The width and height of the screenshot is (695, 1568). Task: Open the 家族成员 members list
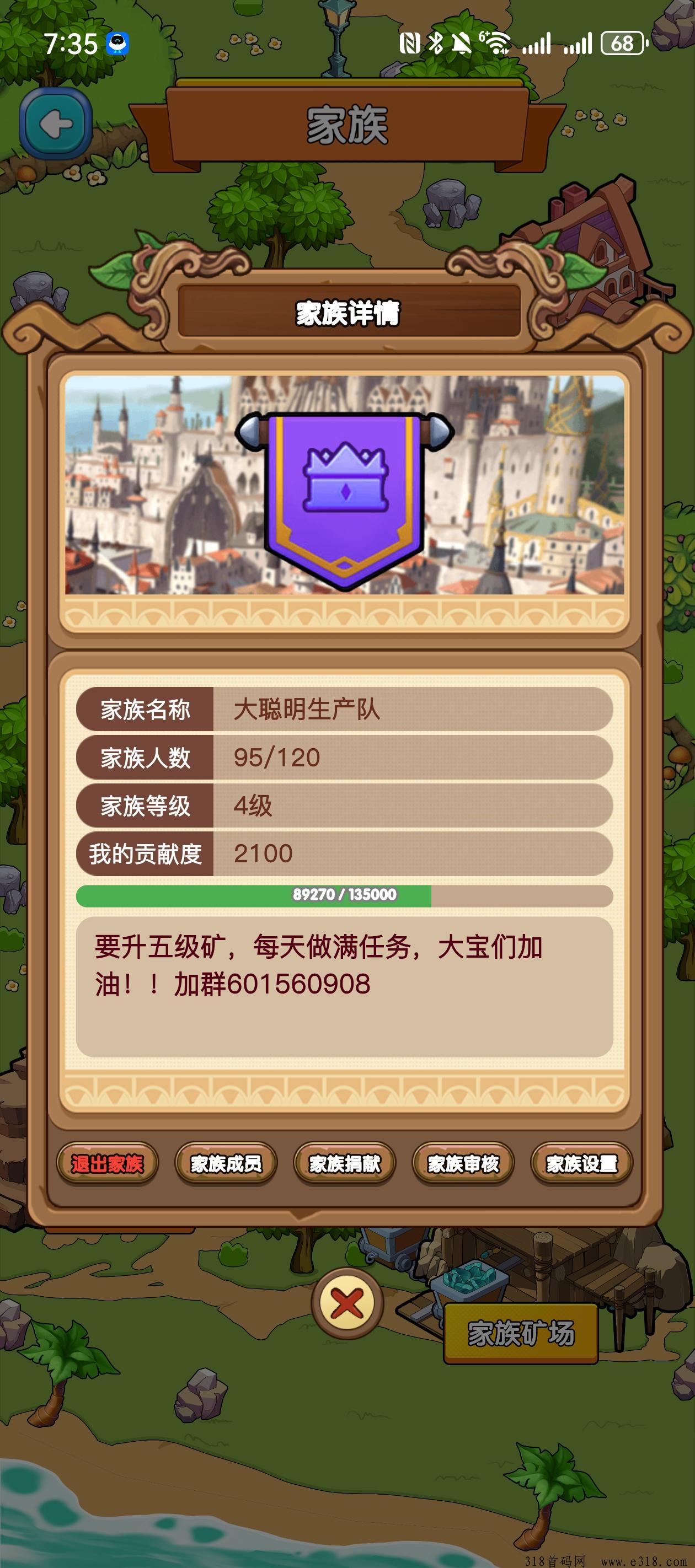tap(226, 1163)
